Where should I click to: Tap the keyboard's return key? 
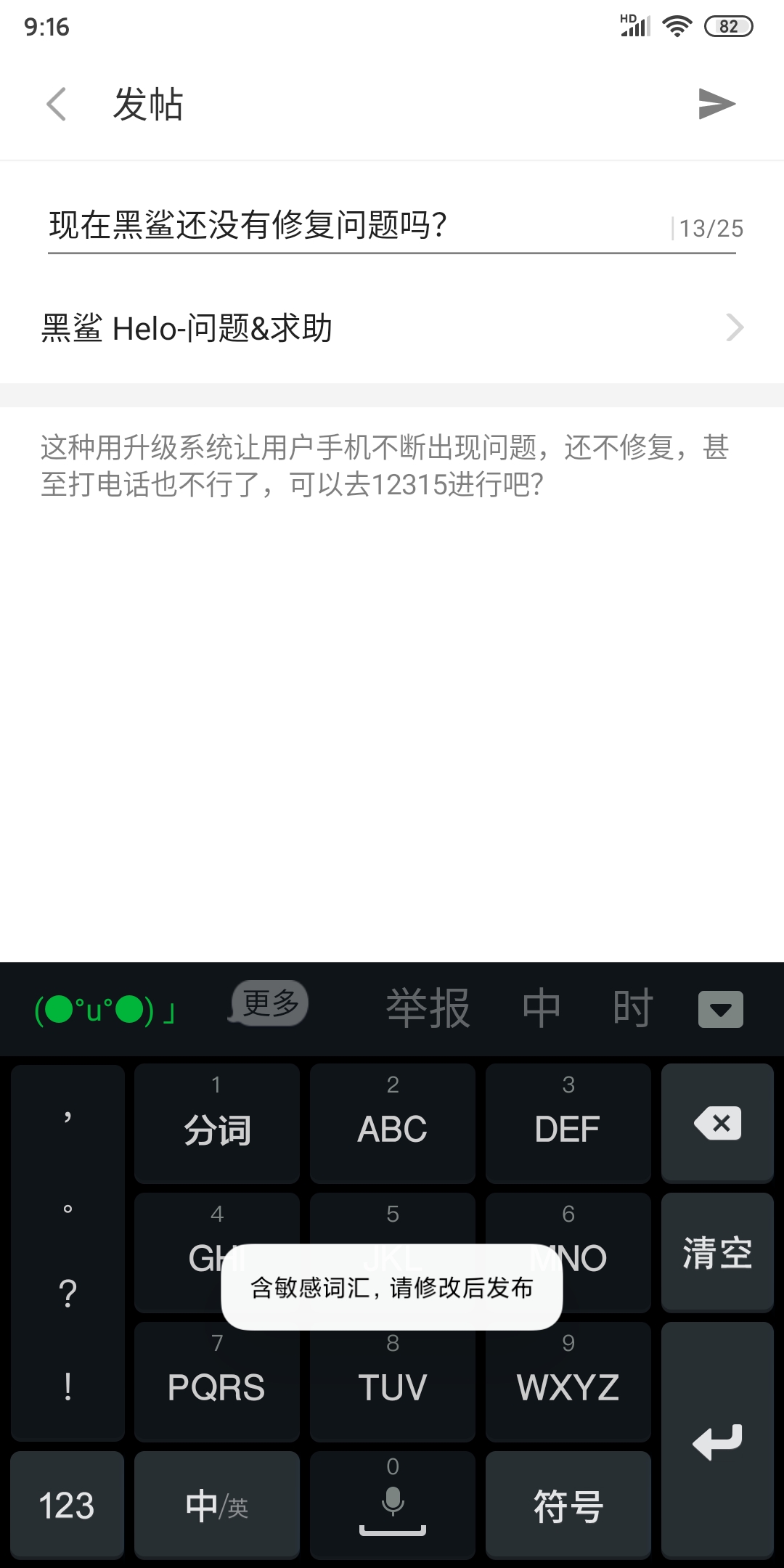pyautogui.click(x=717, y=1441)
